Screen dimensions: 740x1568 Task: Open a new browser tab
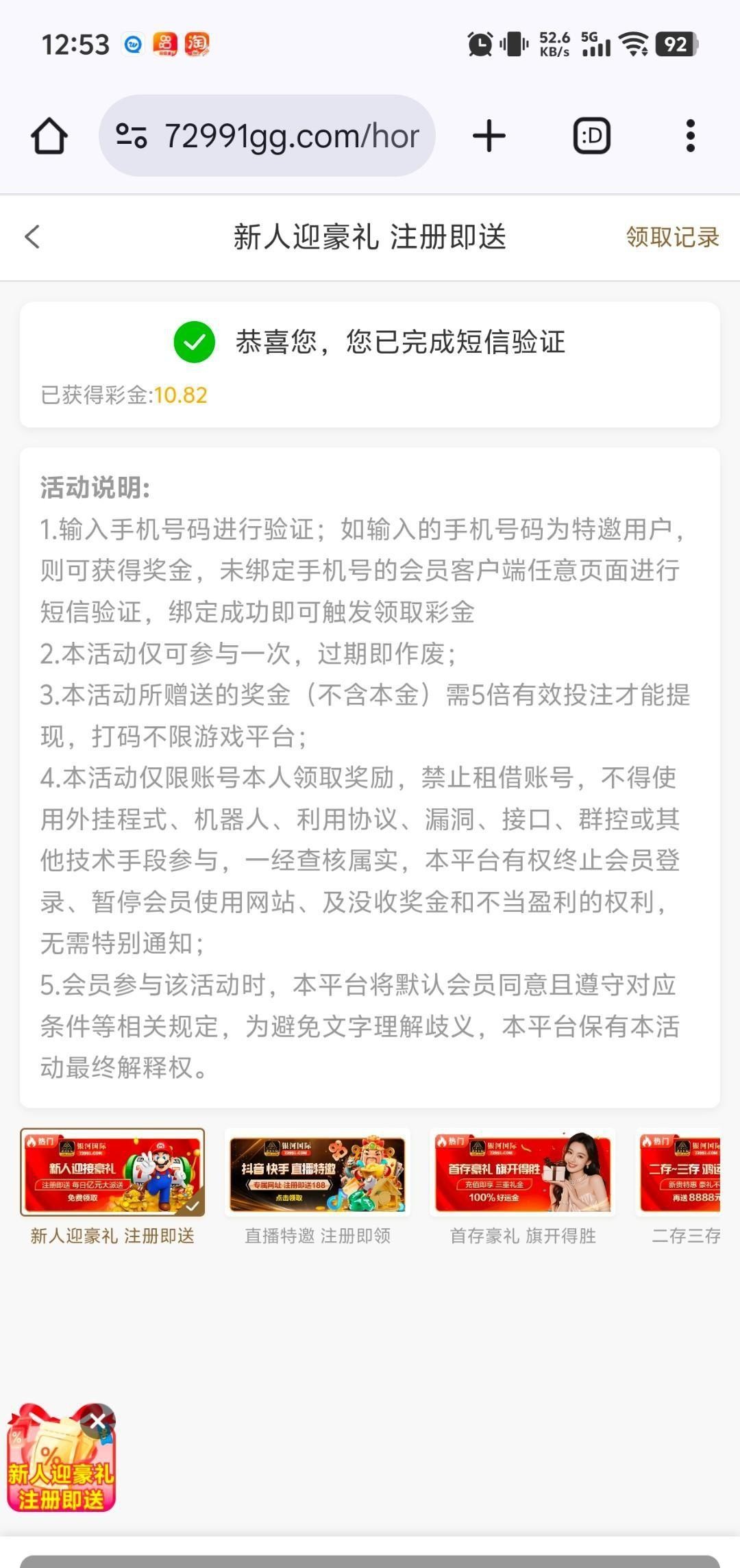pos(489,136)
